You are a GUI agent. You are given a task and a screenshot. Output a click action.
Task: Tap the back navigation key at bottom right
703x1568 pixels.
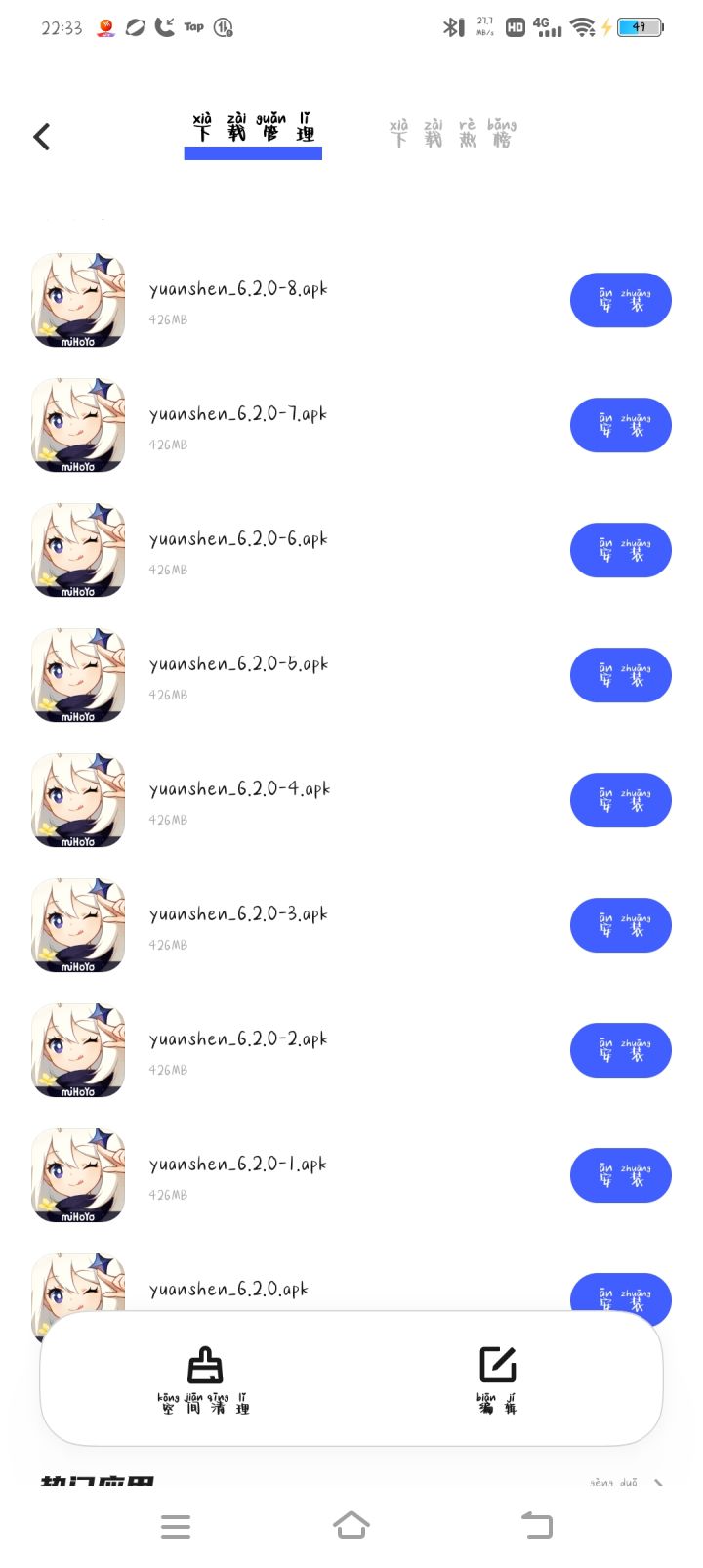tap(535, 1525)
